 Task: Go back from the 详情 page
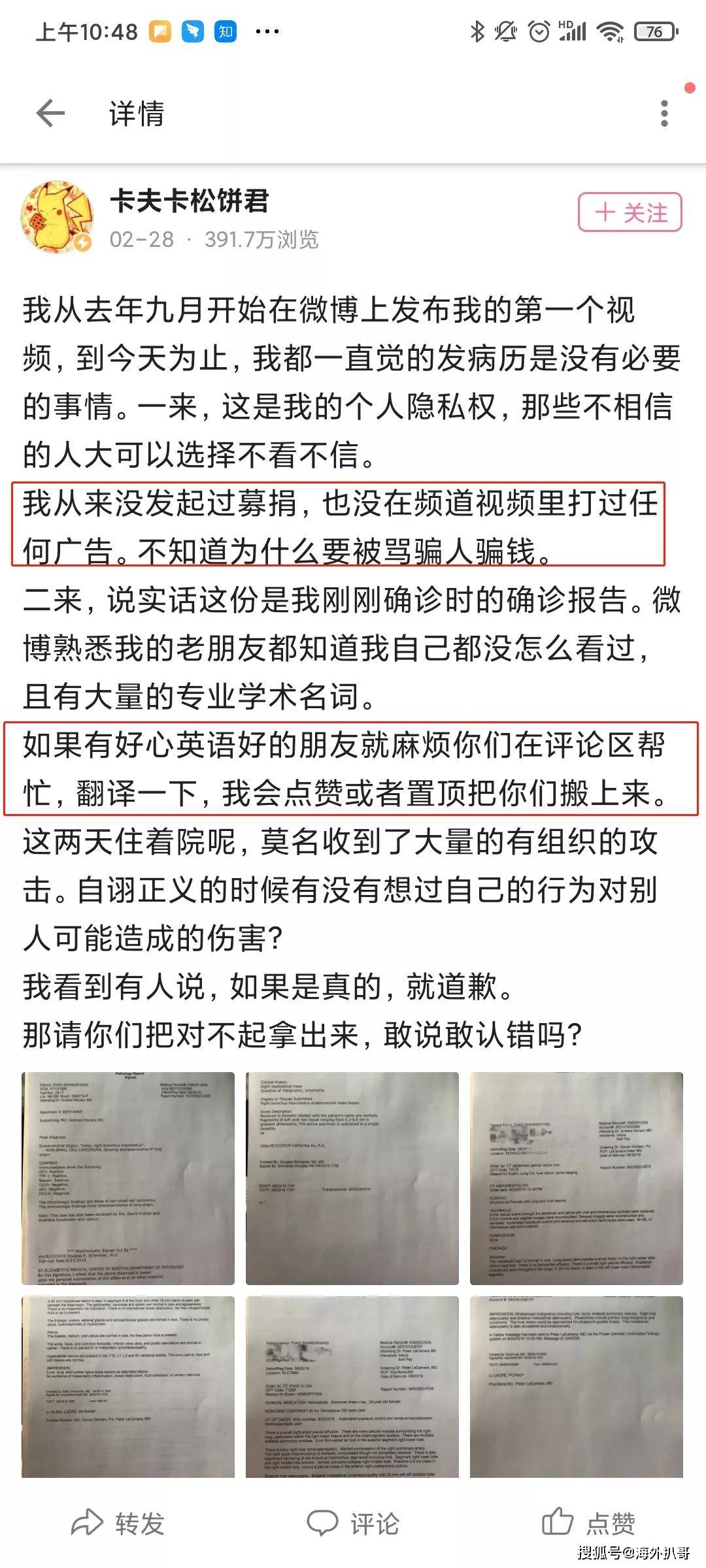[50, 114]
